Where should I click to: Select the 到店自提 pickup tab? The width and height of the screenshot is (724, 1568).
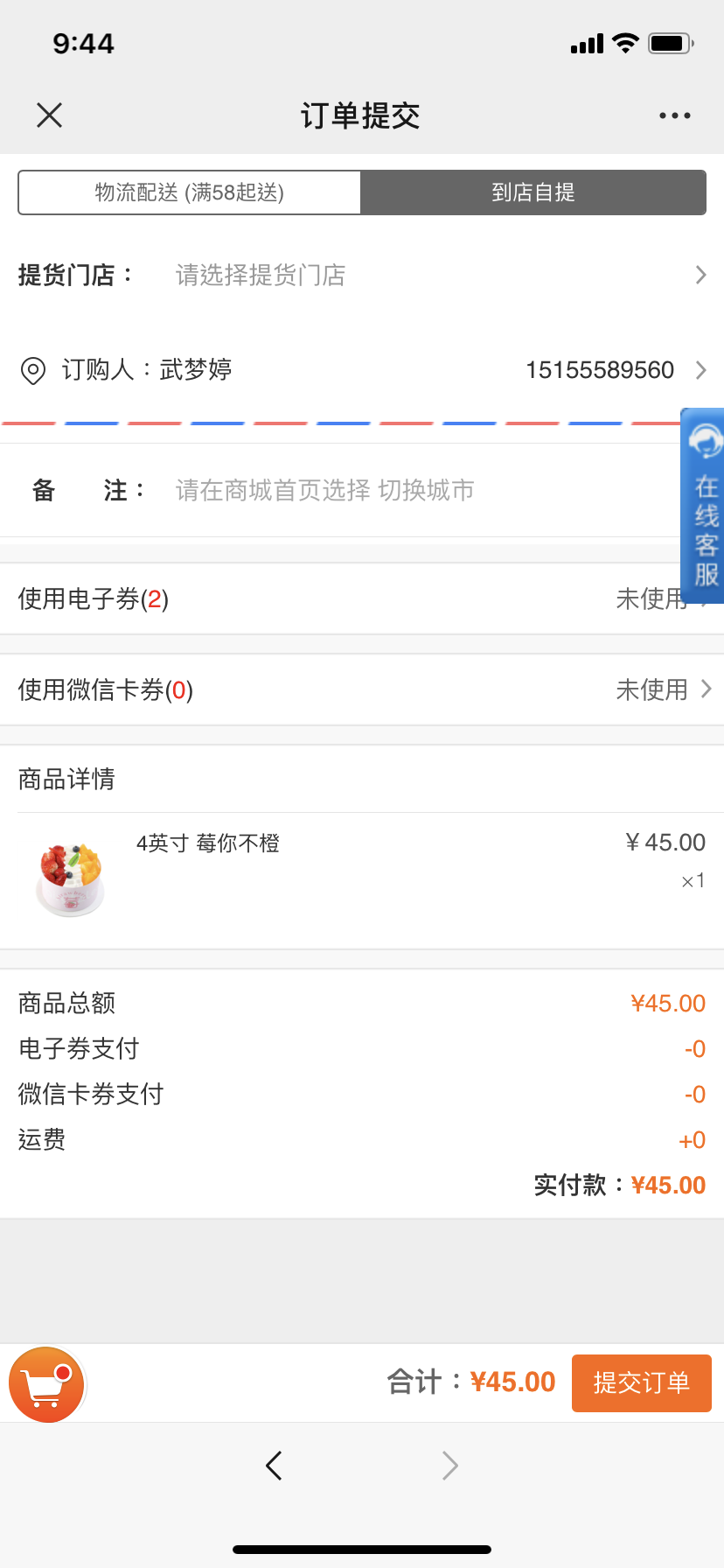[x=533, y=192]
